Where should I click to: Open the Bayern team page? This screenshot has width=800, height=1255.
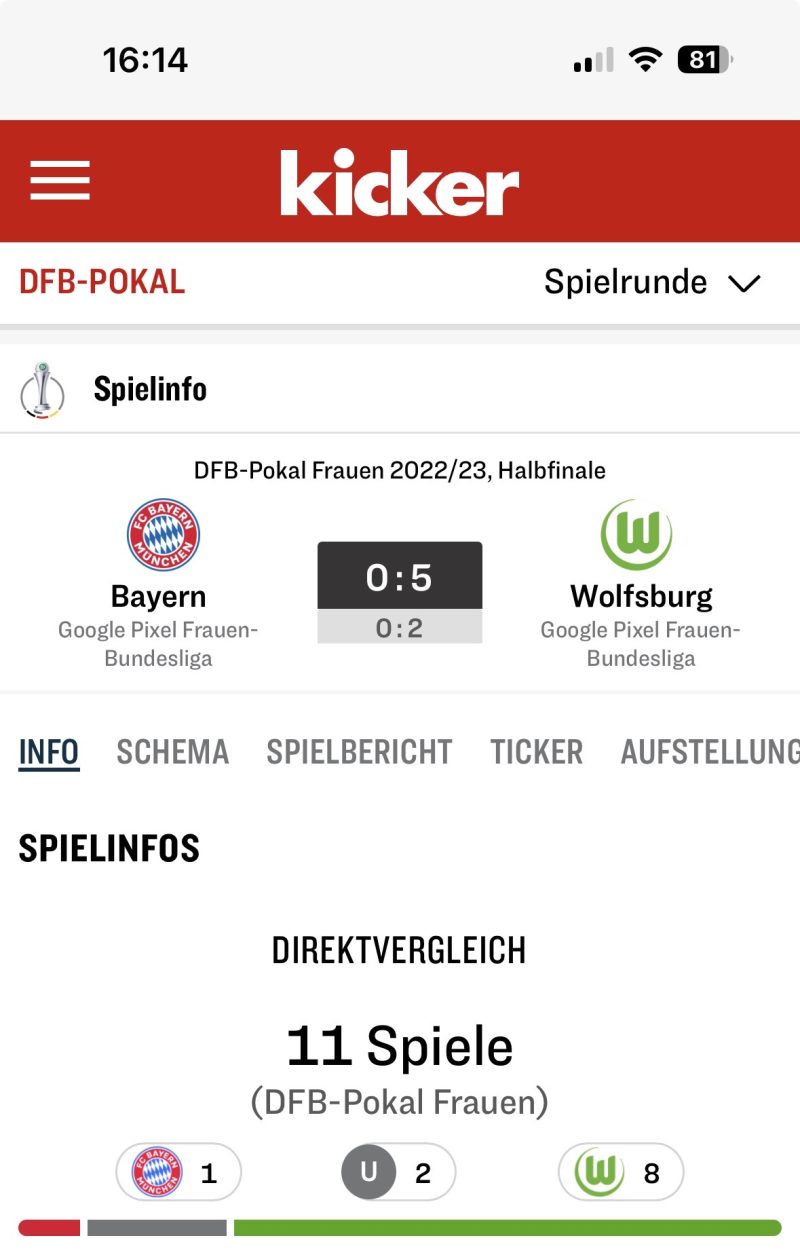[x=160, y=560]
